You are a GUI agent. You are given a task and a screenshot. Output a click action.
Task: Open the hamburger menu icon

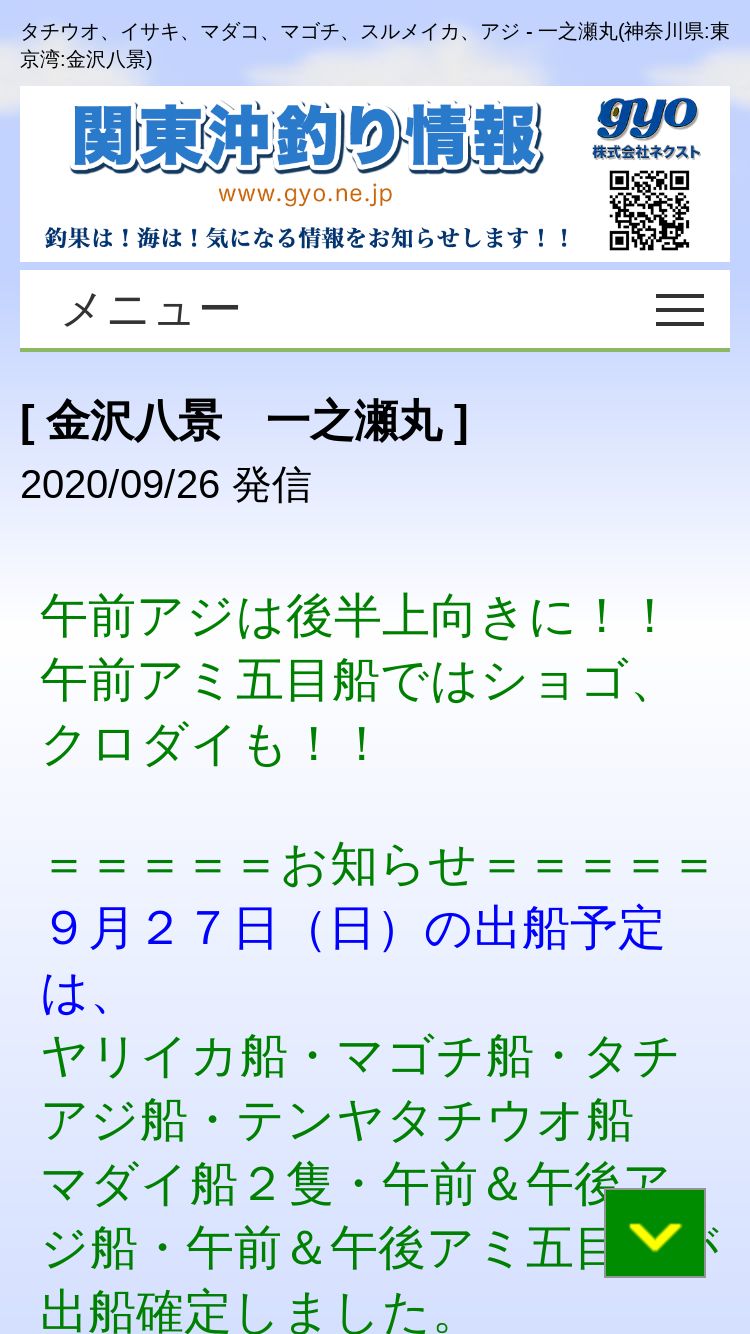680,310
